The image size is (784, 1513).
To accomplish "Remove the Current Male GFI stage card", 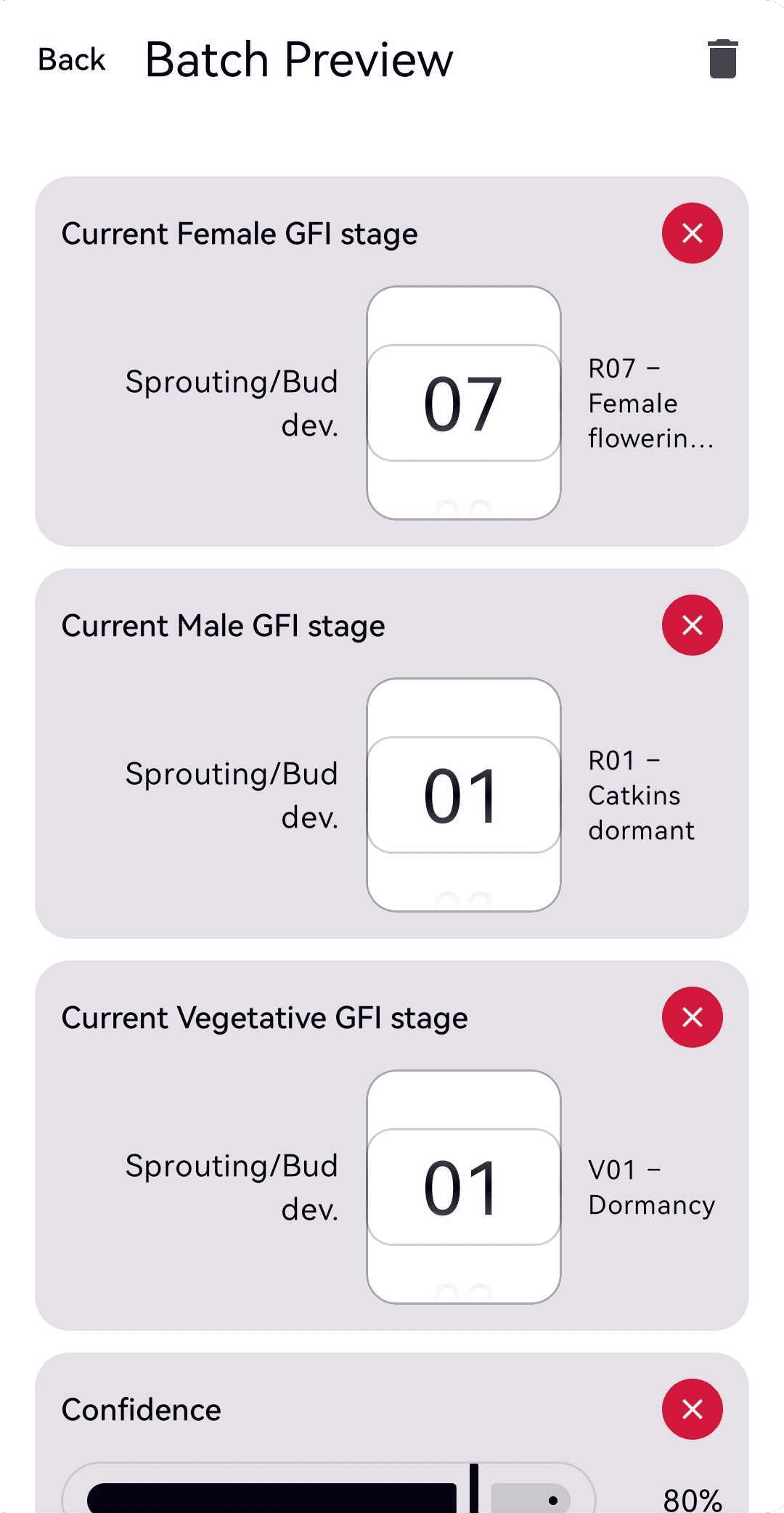I will click(x=692, y=624).
